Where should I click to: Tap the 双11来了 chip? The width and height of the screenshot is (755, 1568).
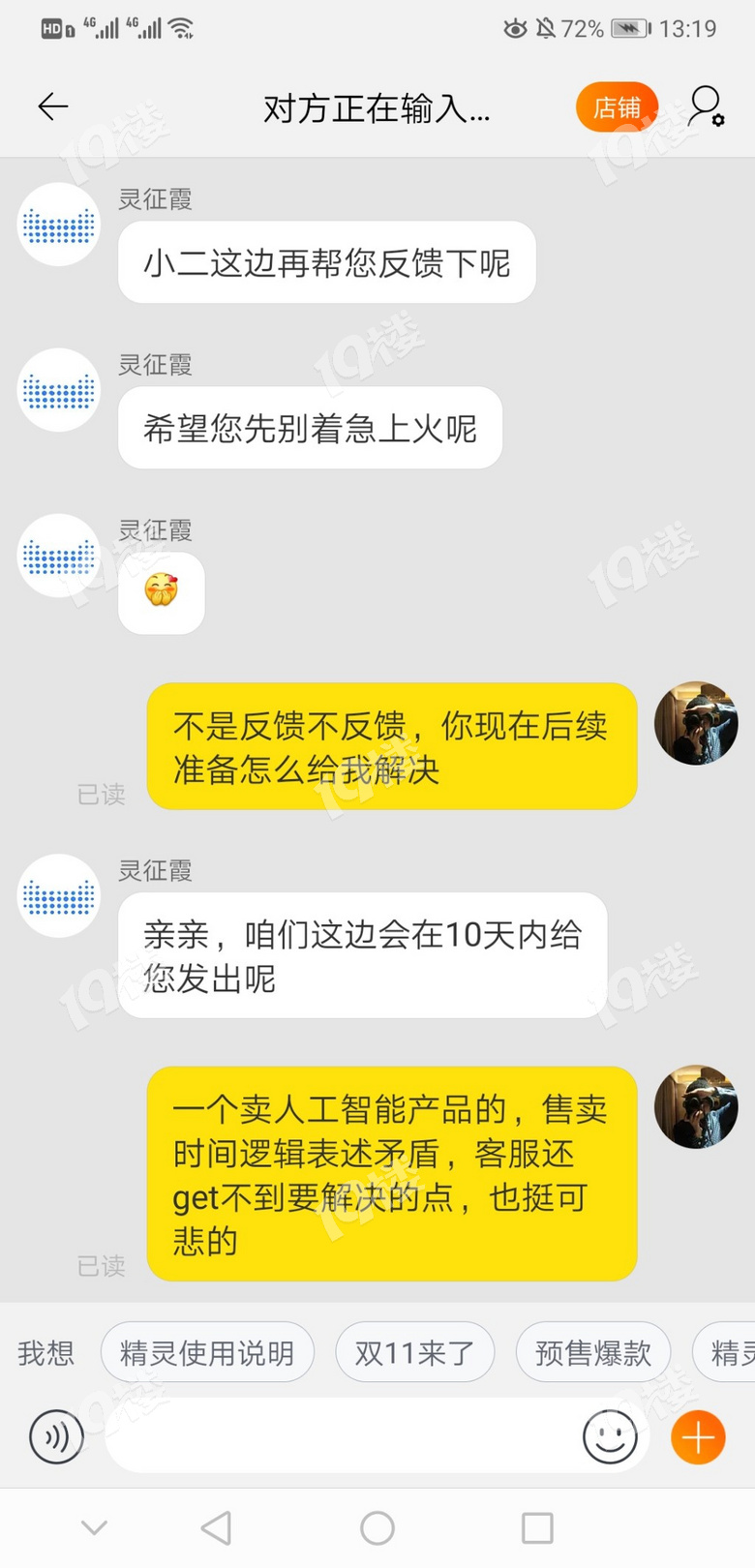pos(414,1352)
